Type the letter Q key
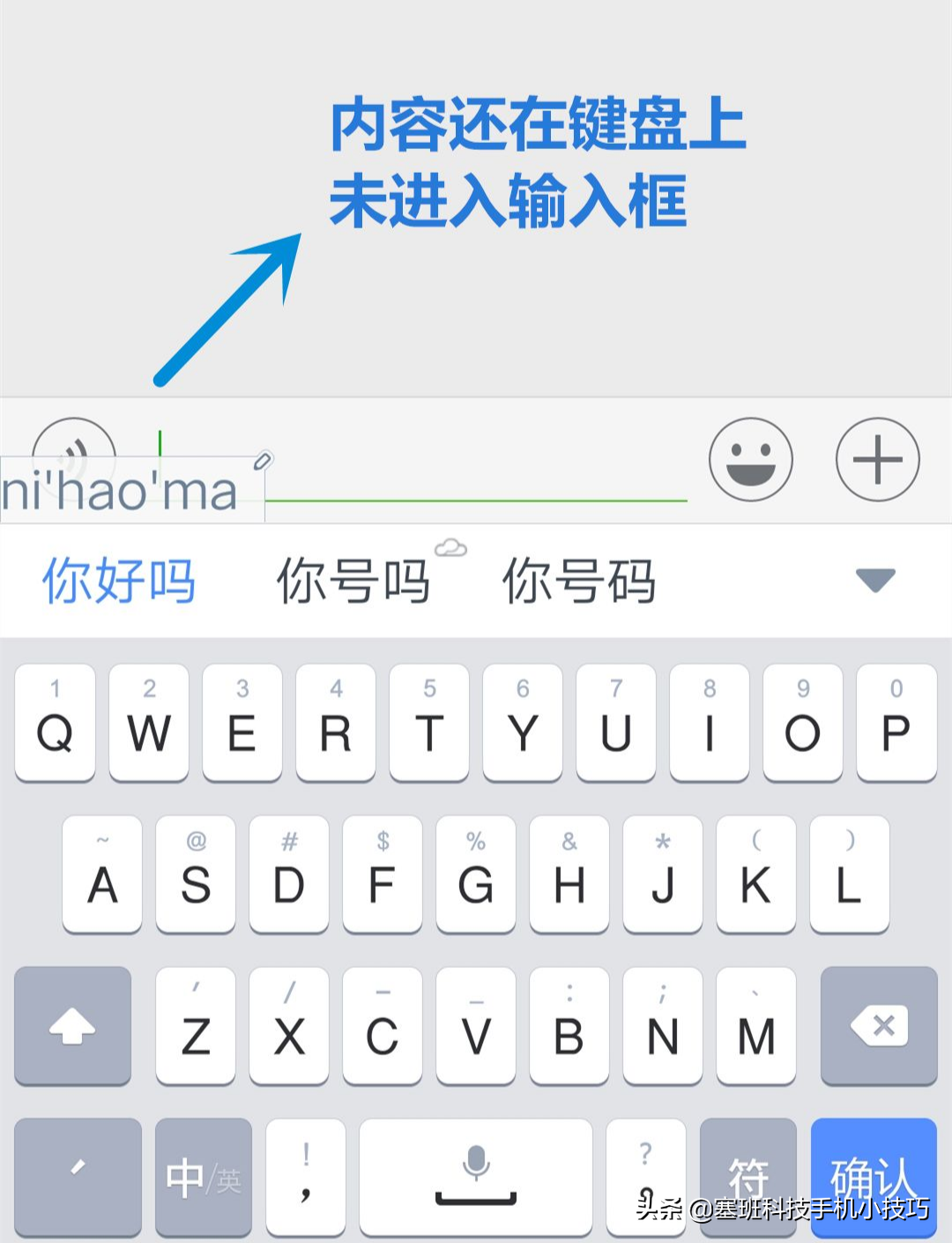This screenshot has height=1243, width=952. click(x=55, y=723)
